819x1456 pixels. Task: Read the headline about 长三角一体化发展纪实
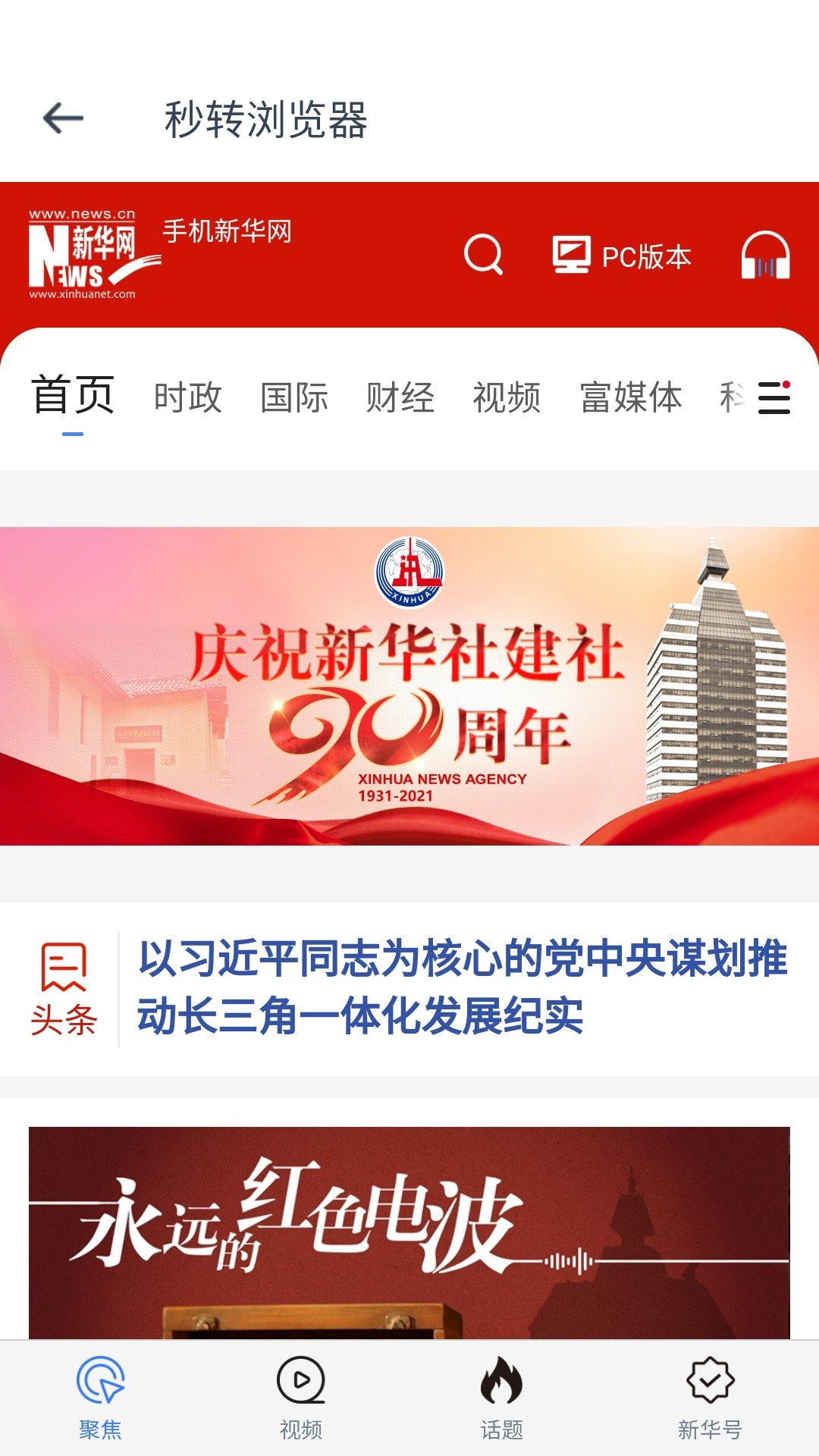462,987
